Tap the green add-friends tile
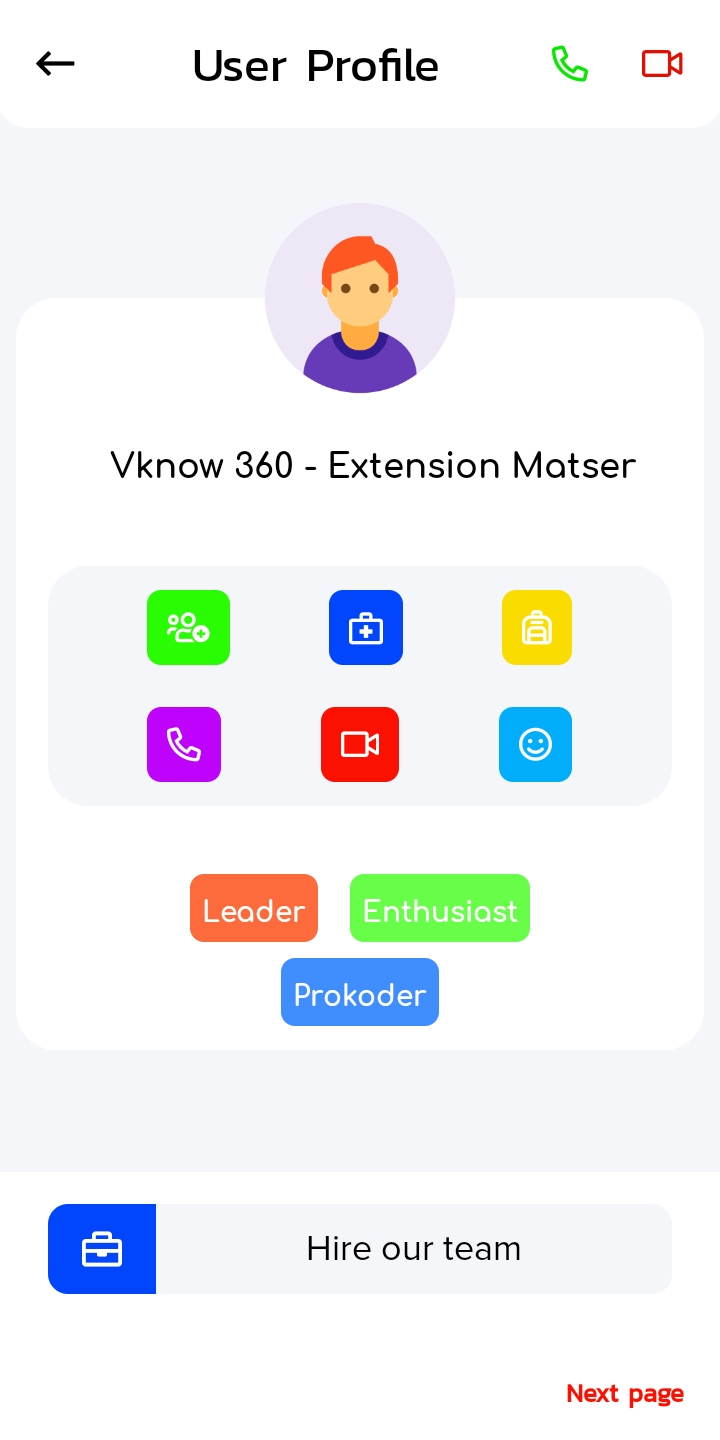Screen dimensions: 720x1440 pyautogui.click(x=188, y=628)
